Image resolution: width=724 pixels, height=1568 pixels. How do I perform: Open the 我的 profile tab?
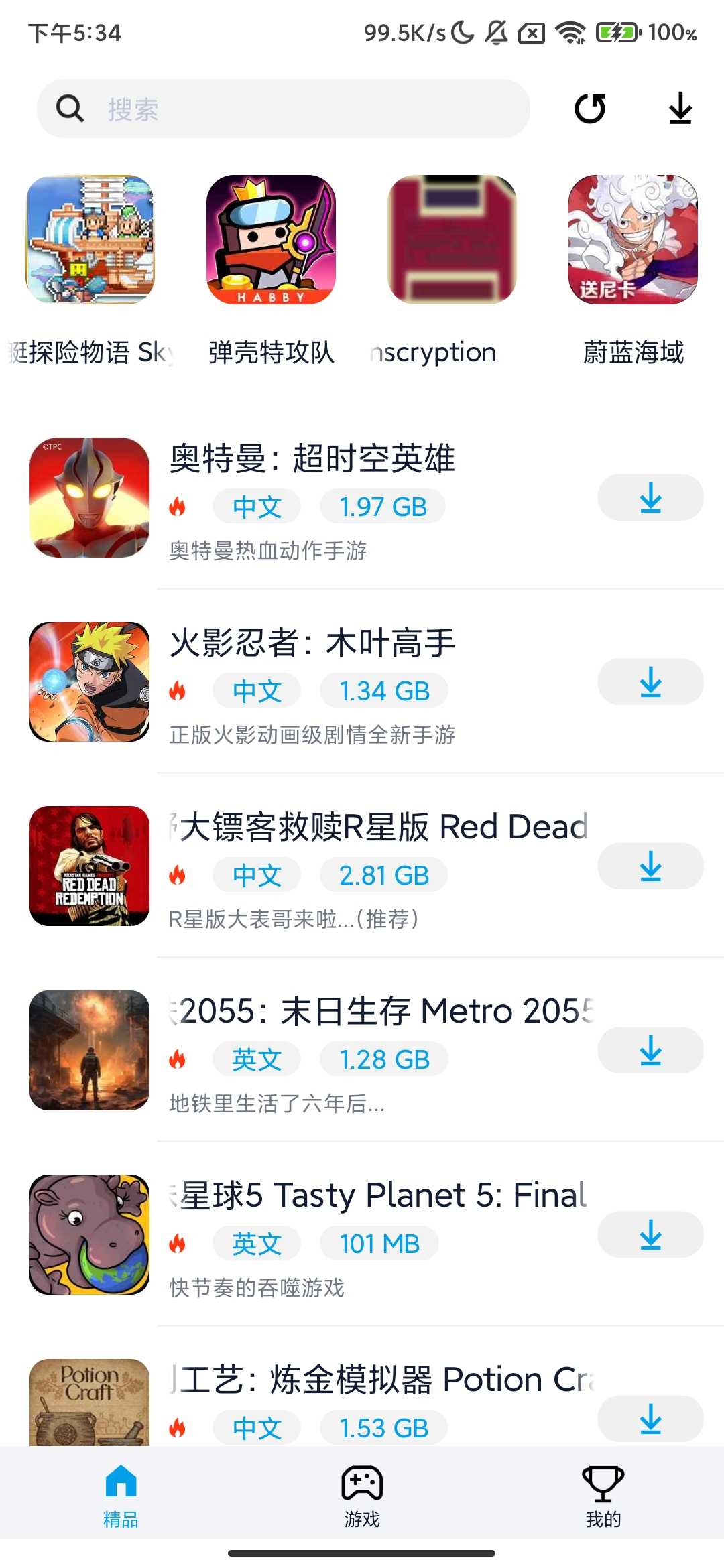603,1491
